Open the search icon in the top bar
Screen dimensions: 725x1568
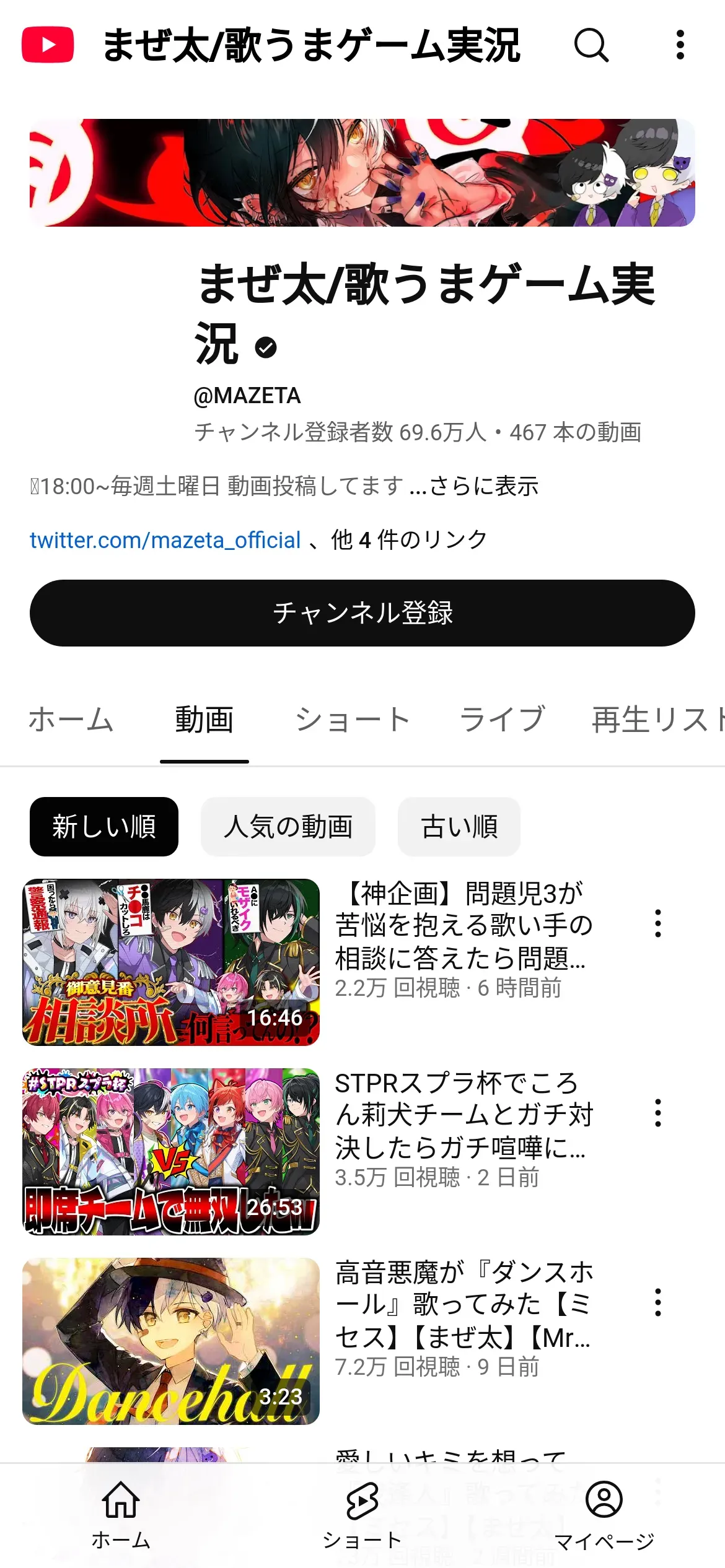click(x=591, y=45)
